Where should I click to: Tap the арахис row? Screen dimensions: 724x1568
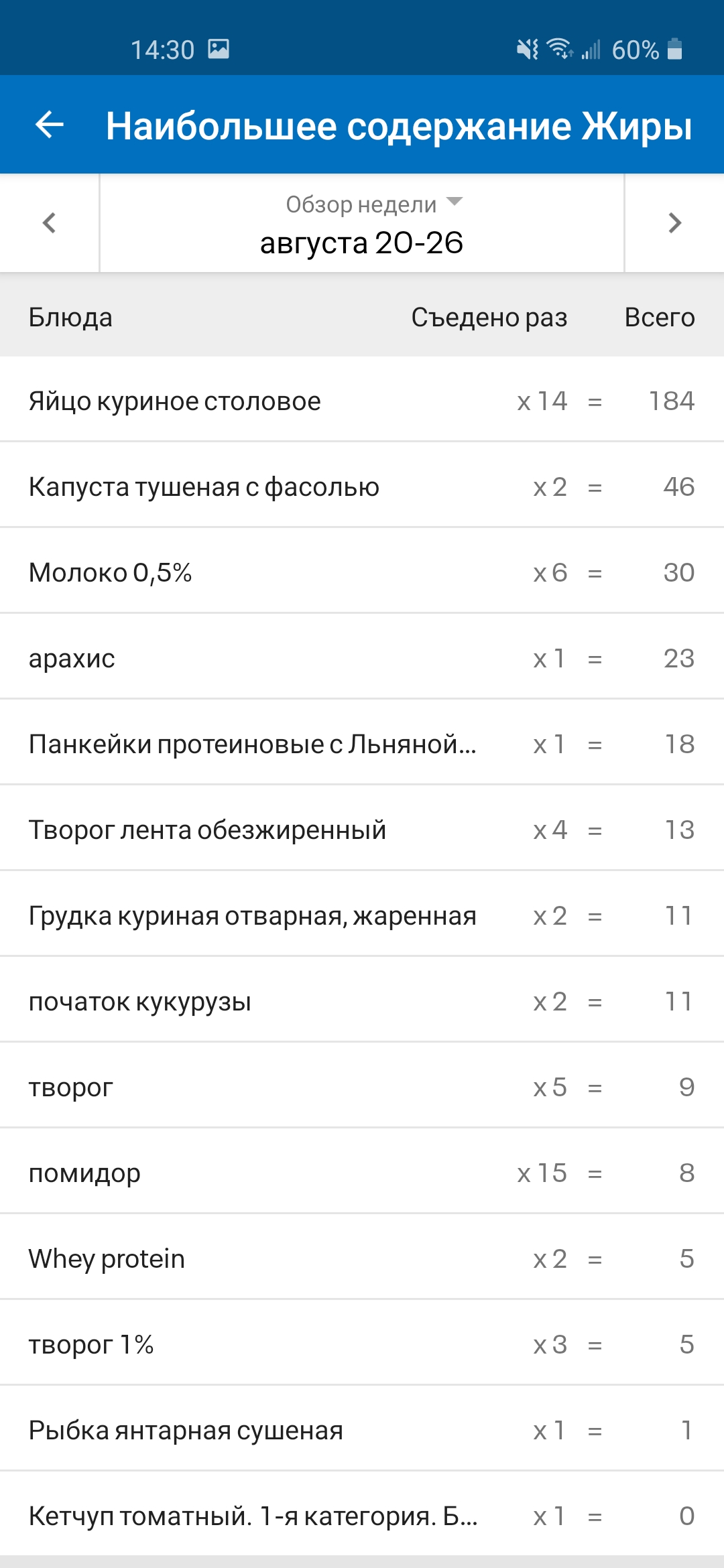click(x=362, y=659)
